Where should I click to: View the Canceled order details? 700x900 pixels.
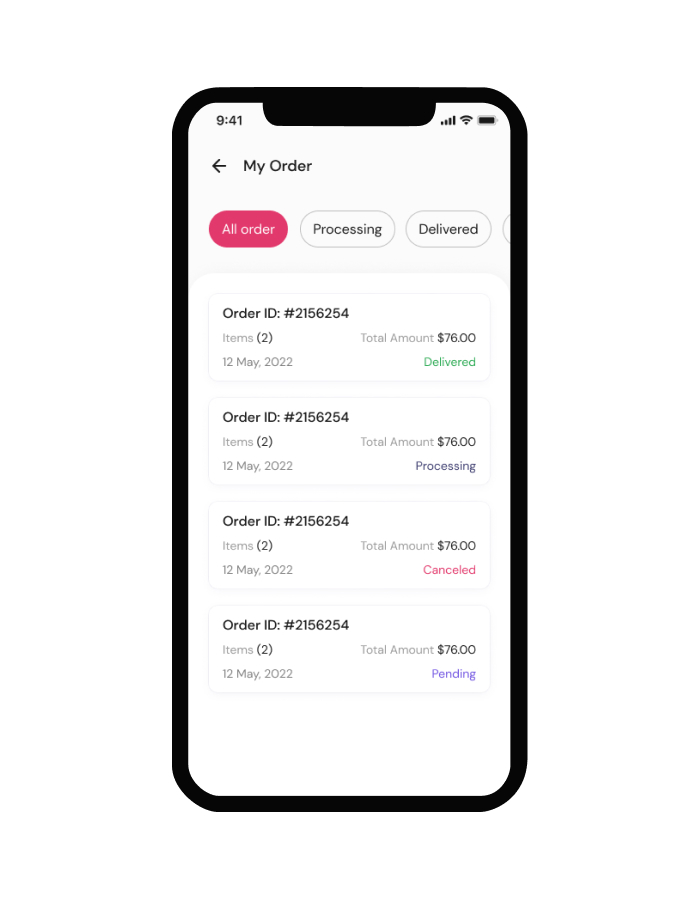349,545
